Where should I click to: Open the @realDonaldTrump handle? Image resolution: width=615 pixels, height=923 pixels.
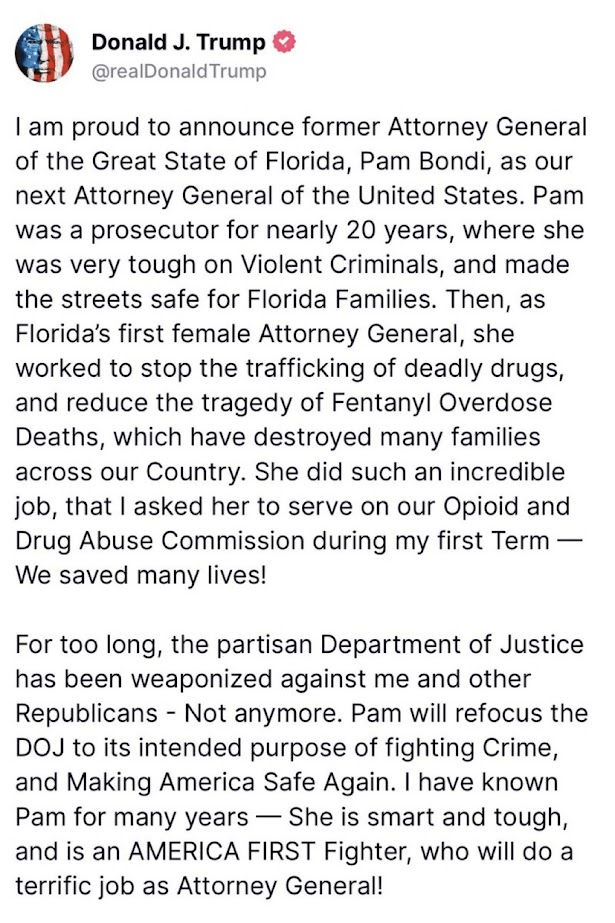178,71
